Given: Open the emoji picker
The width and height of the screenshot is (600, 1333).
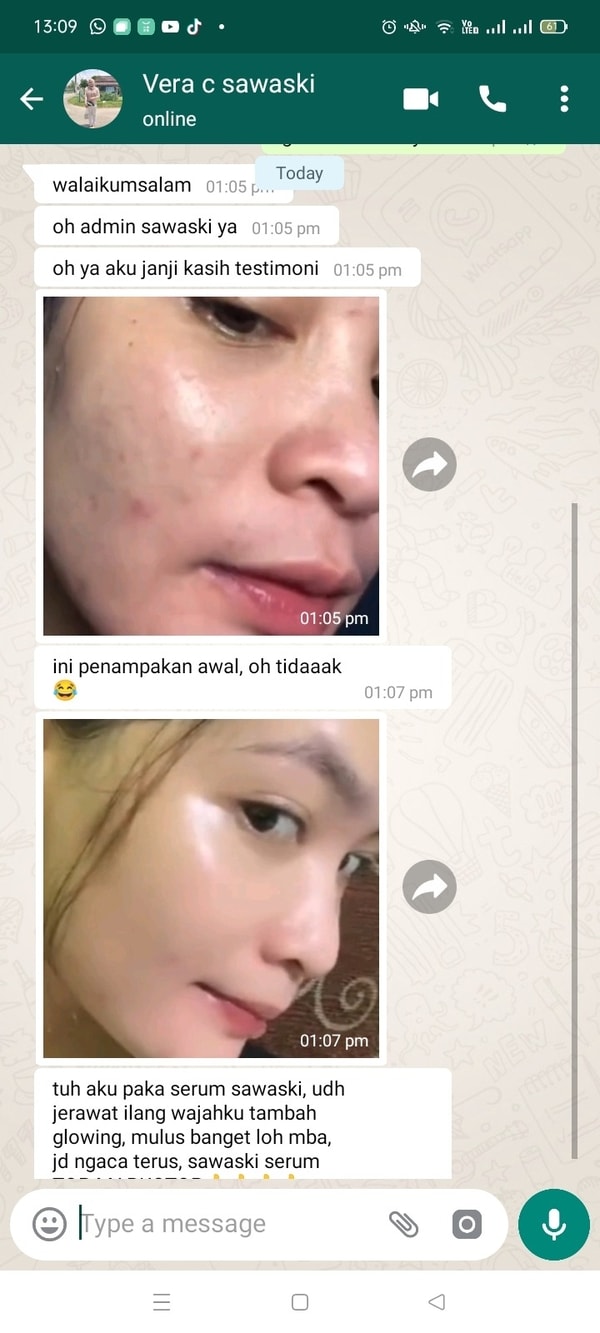Looking at the screenshot, I should click(49, 1224).
